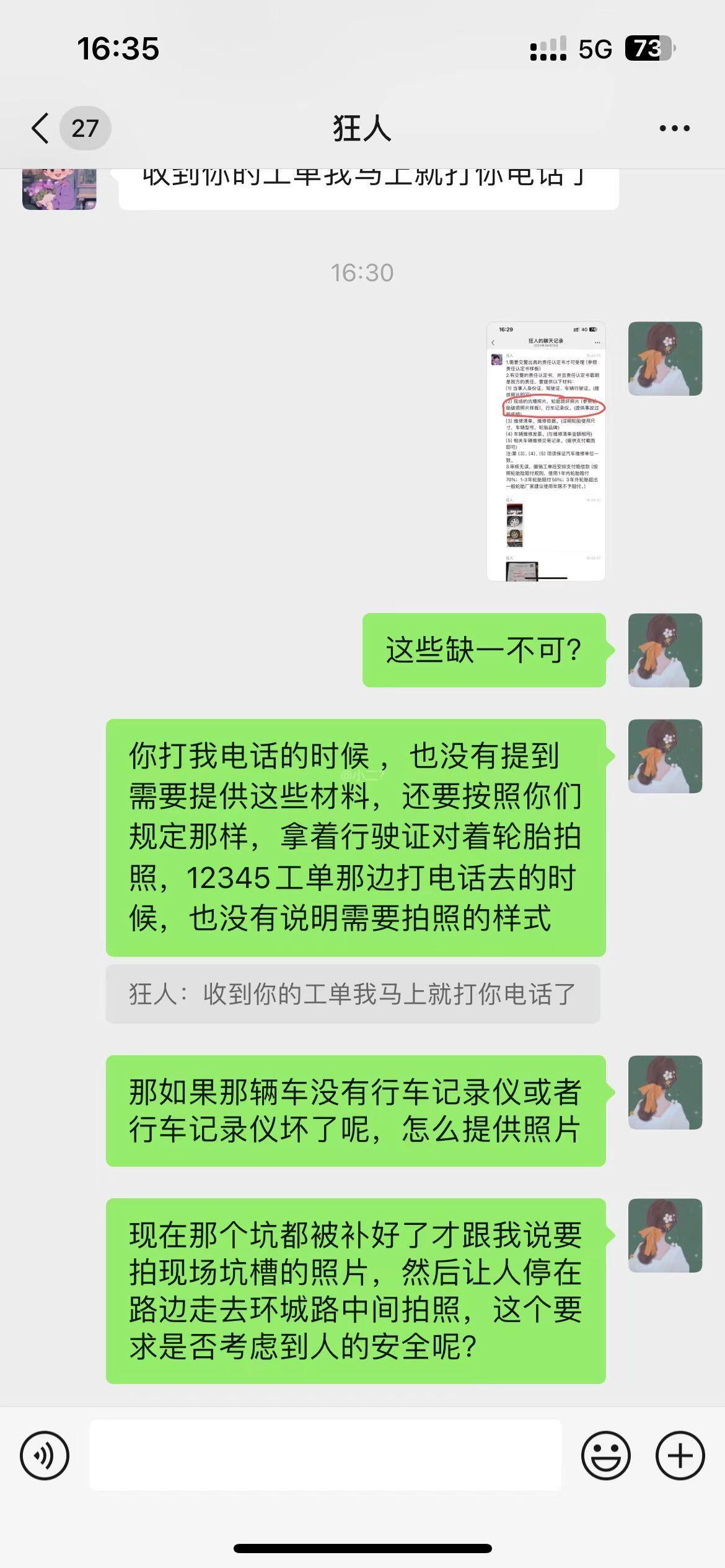Open chat info overflow menu
This screenshot has height=1568, width=725.
click(x=674, y=128)
